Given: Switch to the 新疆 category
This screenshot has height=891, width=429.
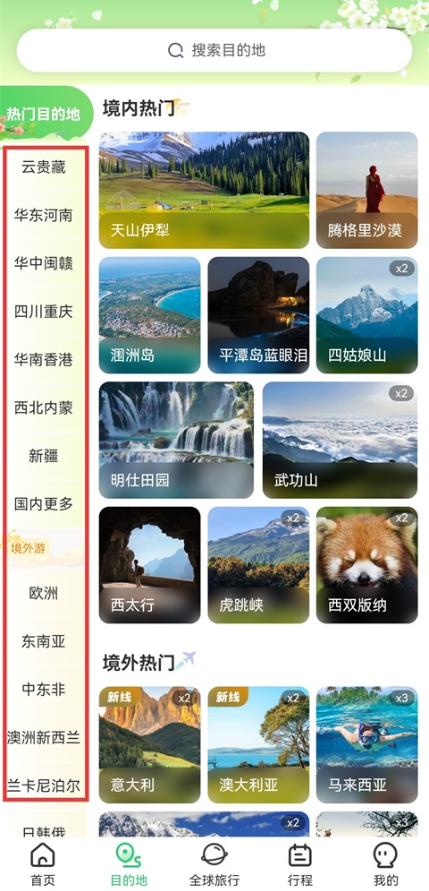Looking at the screenshot, I should (44, 456).
